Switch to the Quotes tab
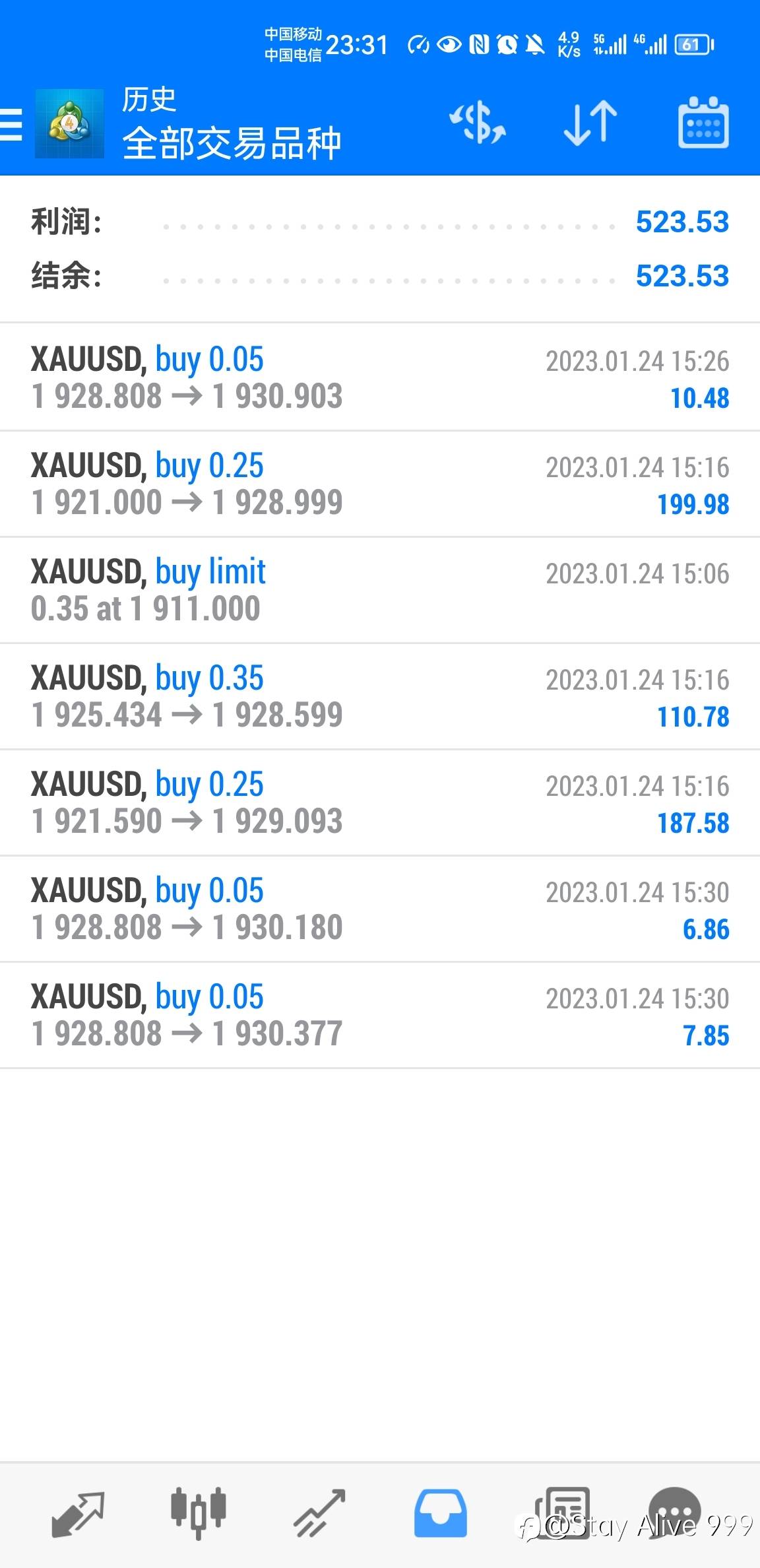Viewport: 760px width, 1568px height. (x=78, y=1514)
